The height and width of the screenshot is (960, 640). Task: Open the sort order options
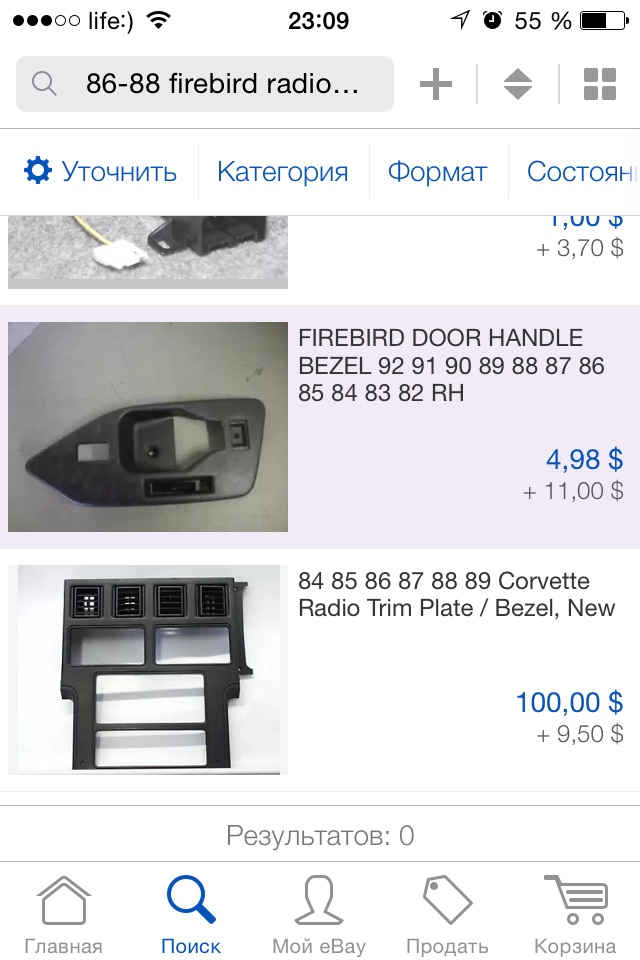click(517, 84)
